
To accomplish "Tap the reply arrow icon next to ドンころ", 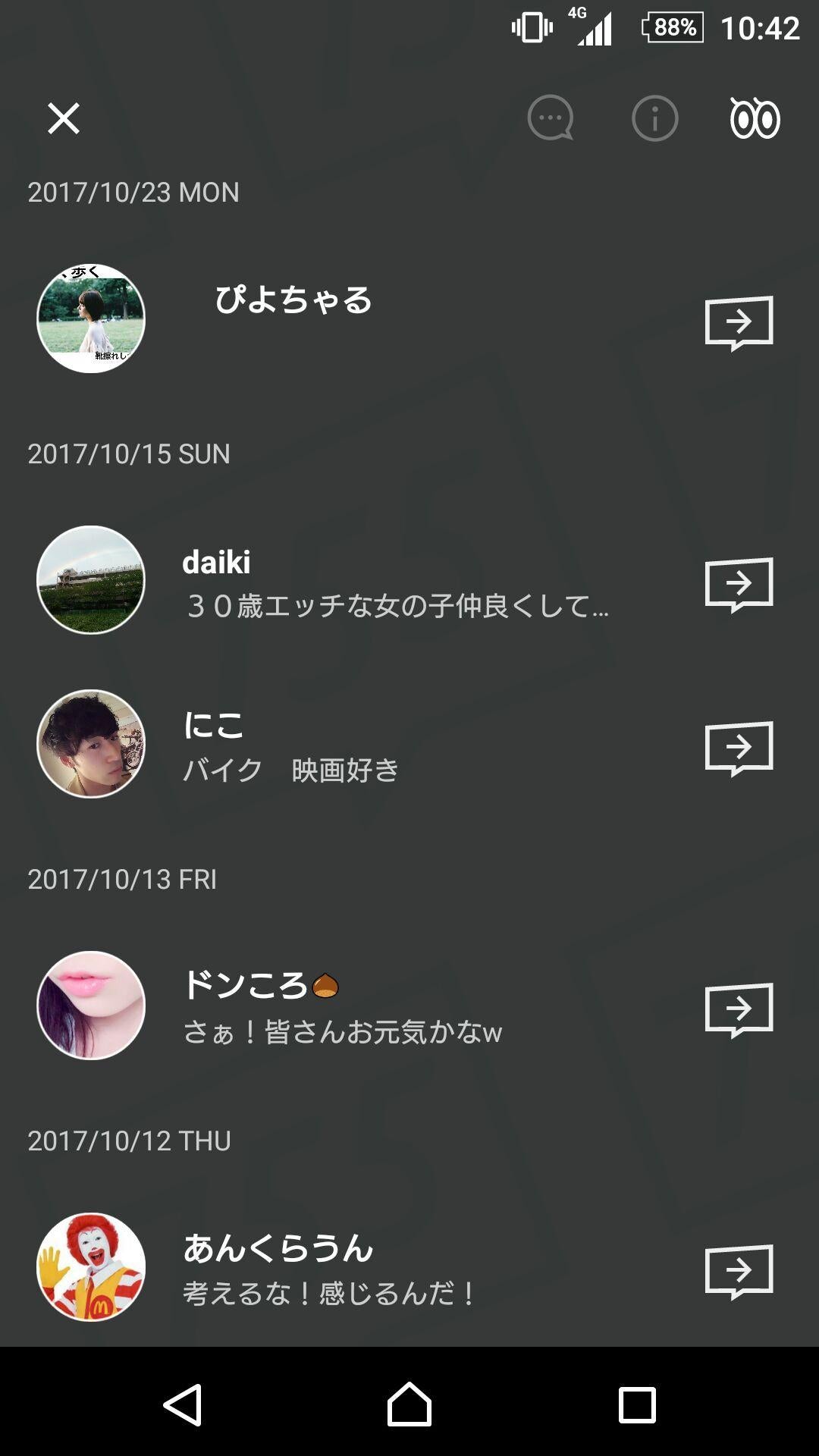I will tap(739, 1010).
